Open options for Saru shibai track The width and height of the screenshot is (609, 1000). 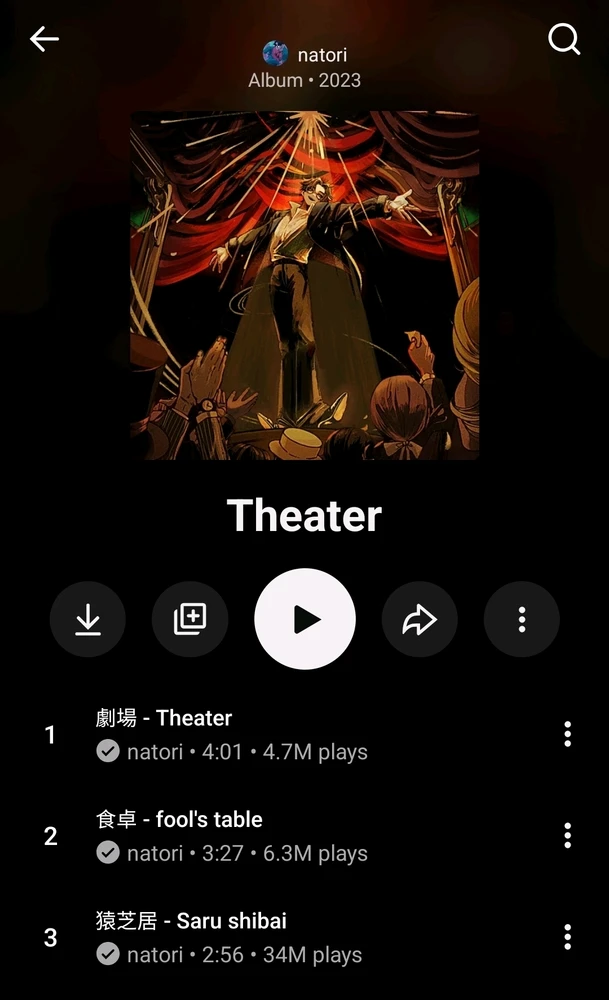[x=567, y=937]
